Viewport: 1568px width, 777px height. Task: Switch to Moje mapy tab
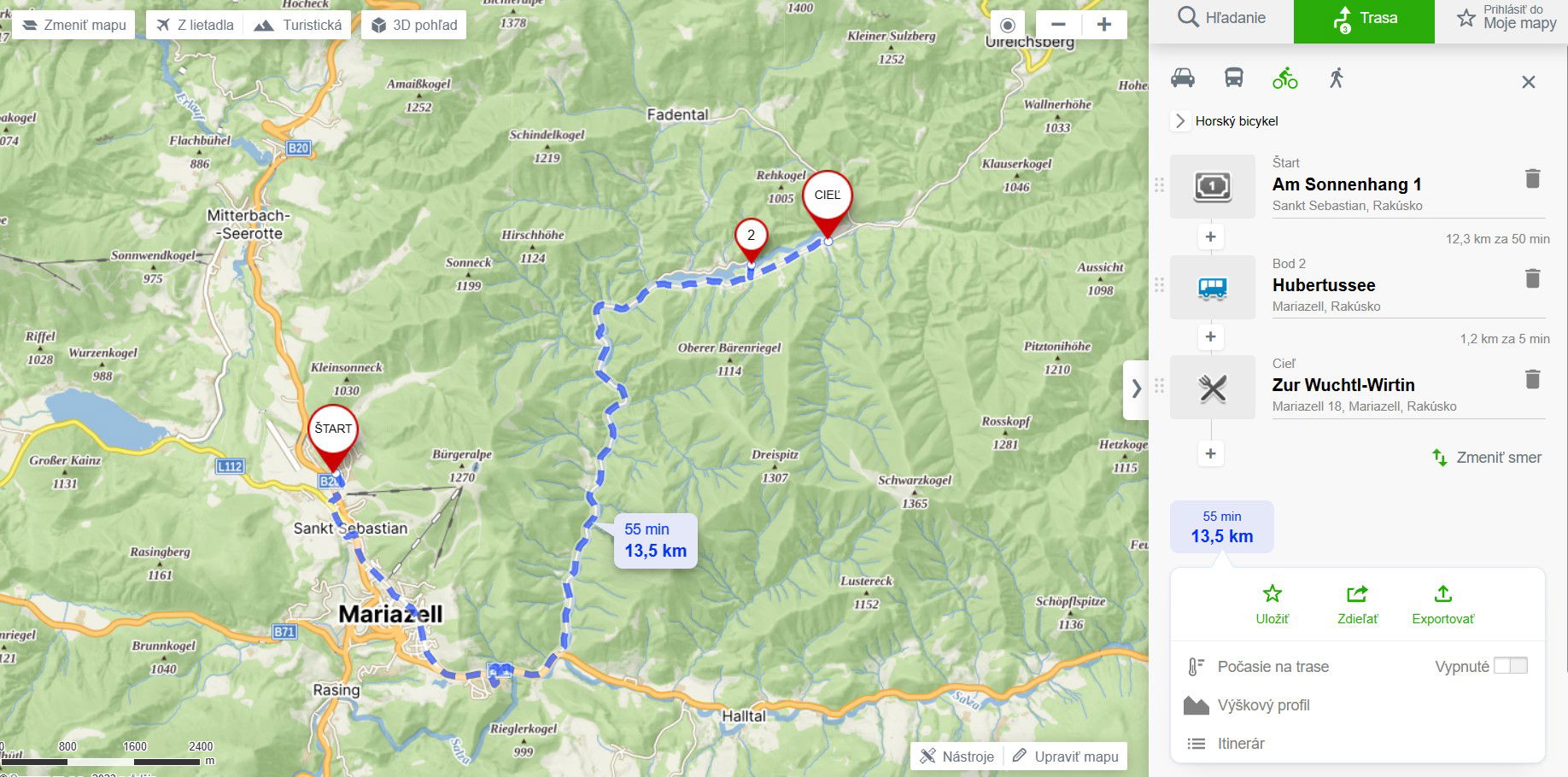(1508, 19)
